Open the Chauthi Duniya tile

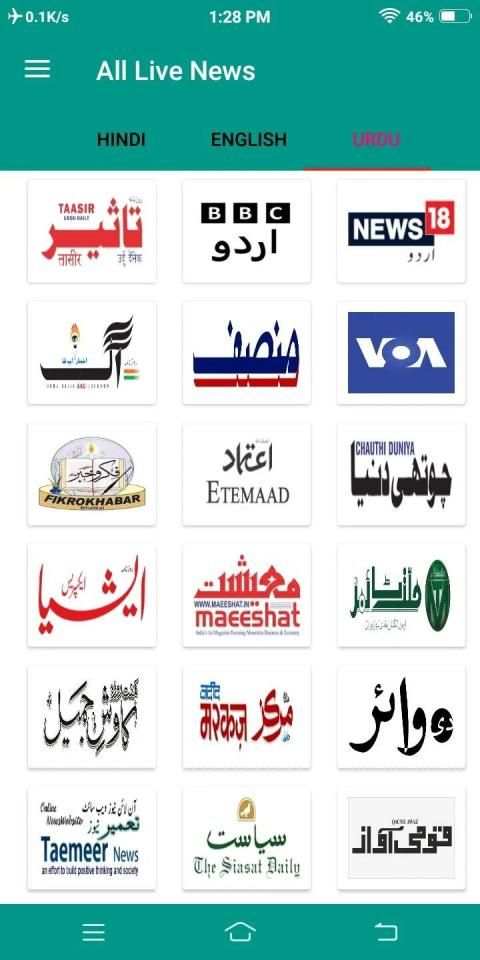tap(401, 474)
